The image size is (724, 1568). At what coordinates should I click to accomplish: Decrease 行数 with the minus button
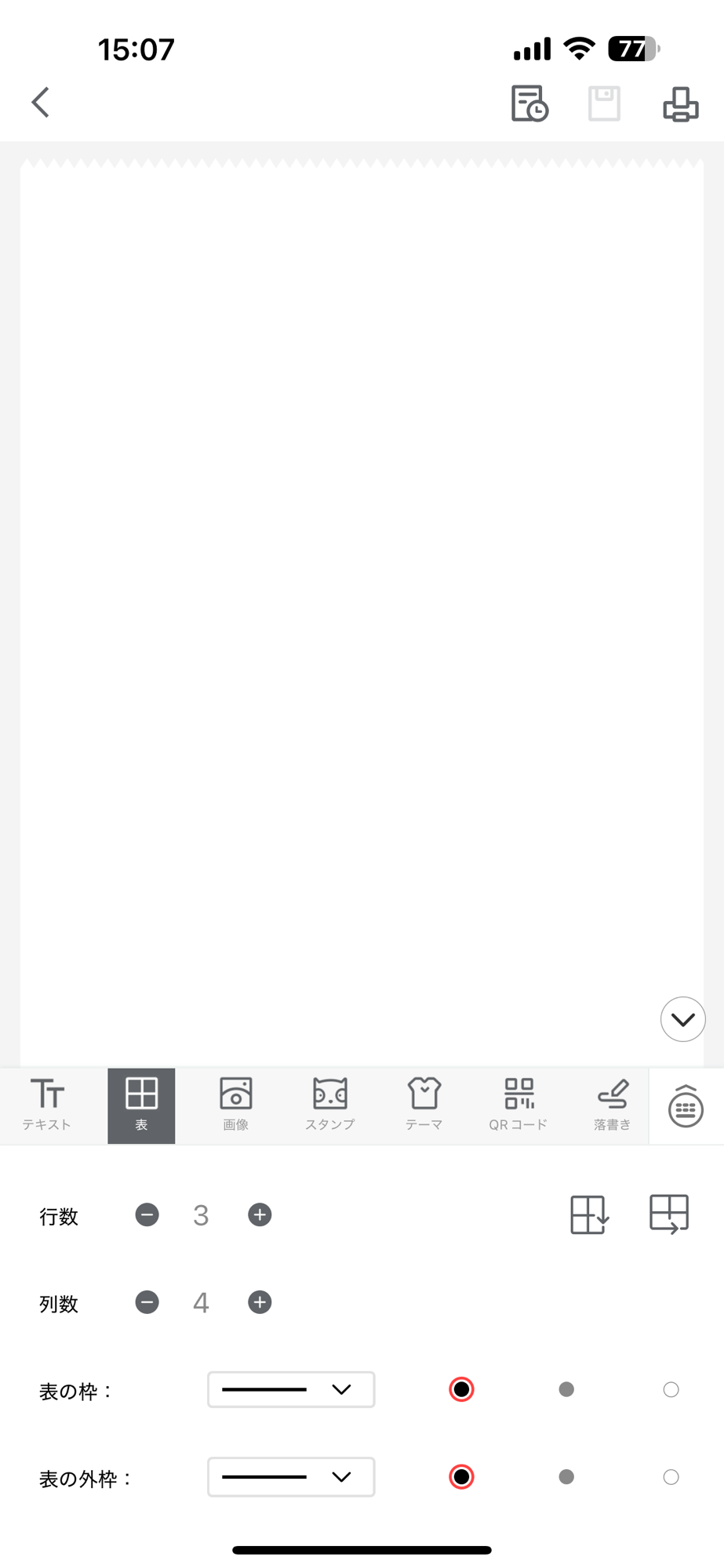[x=147, y=1214]
